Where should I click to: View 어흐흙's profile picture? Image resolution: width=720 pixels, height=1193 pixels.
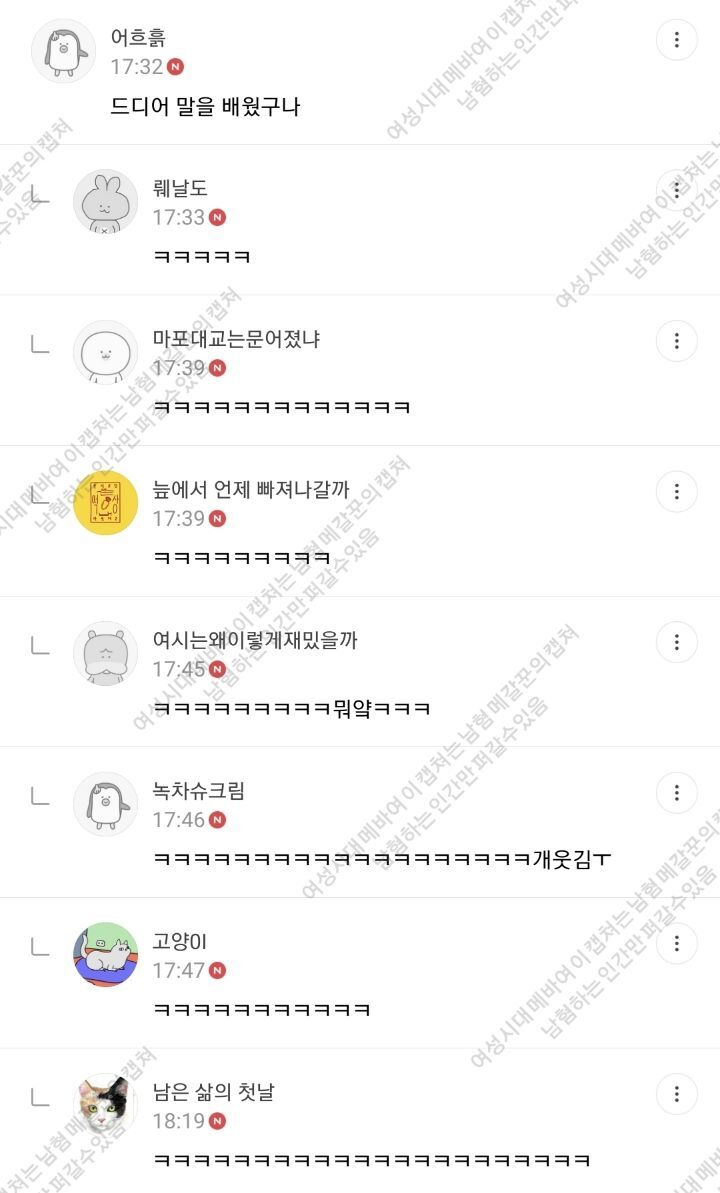click(64, 51)
